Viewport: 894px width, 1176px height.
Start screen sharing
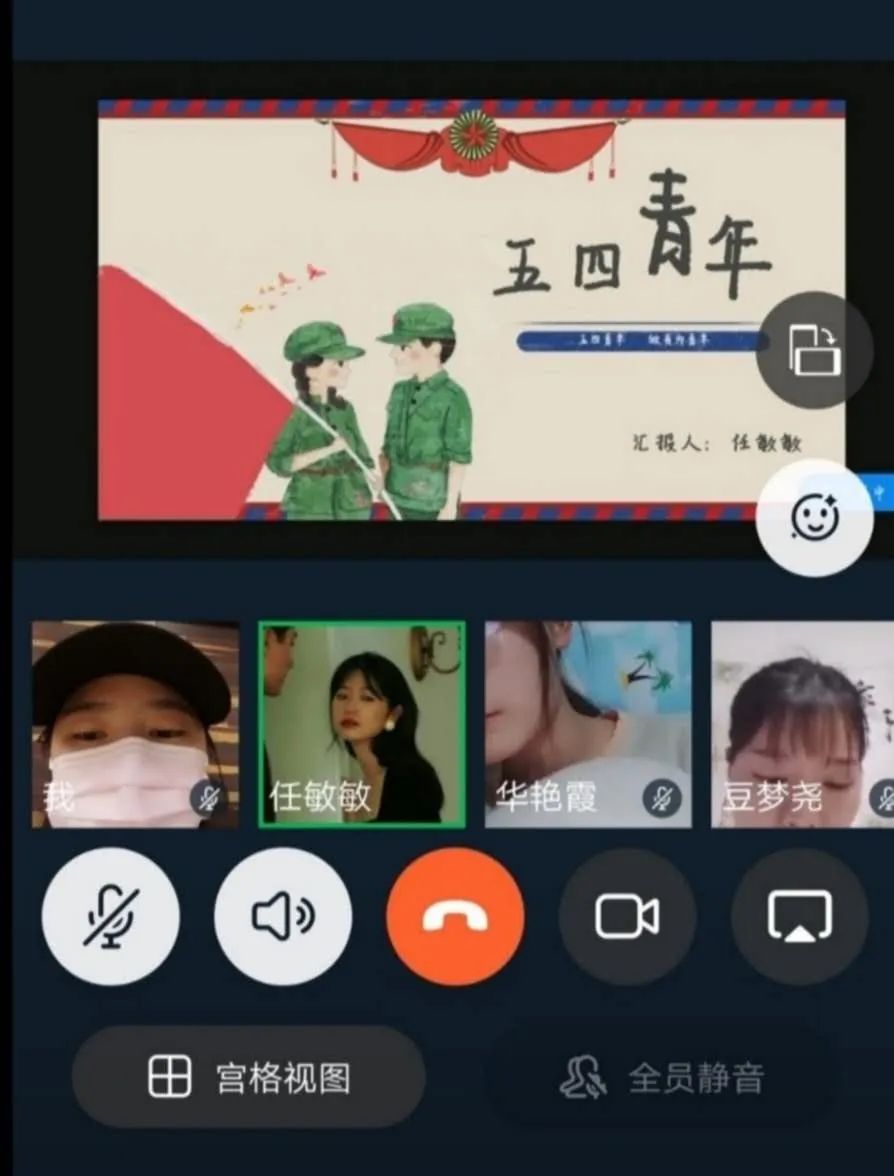click(x=799, y=917)
